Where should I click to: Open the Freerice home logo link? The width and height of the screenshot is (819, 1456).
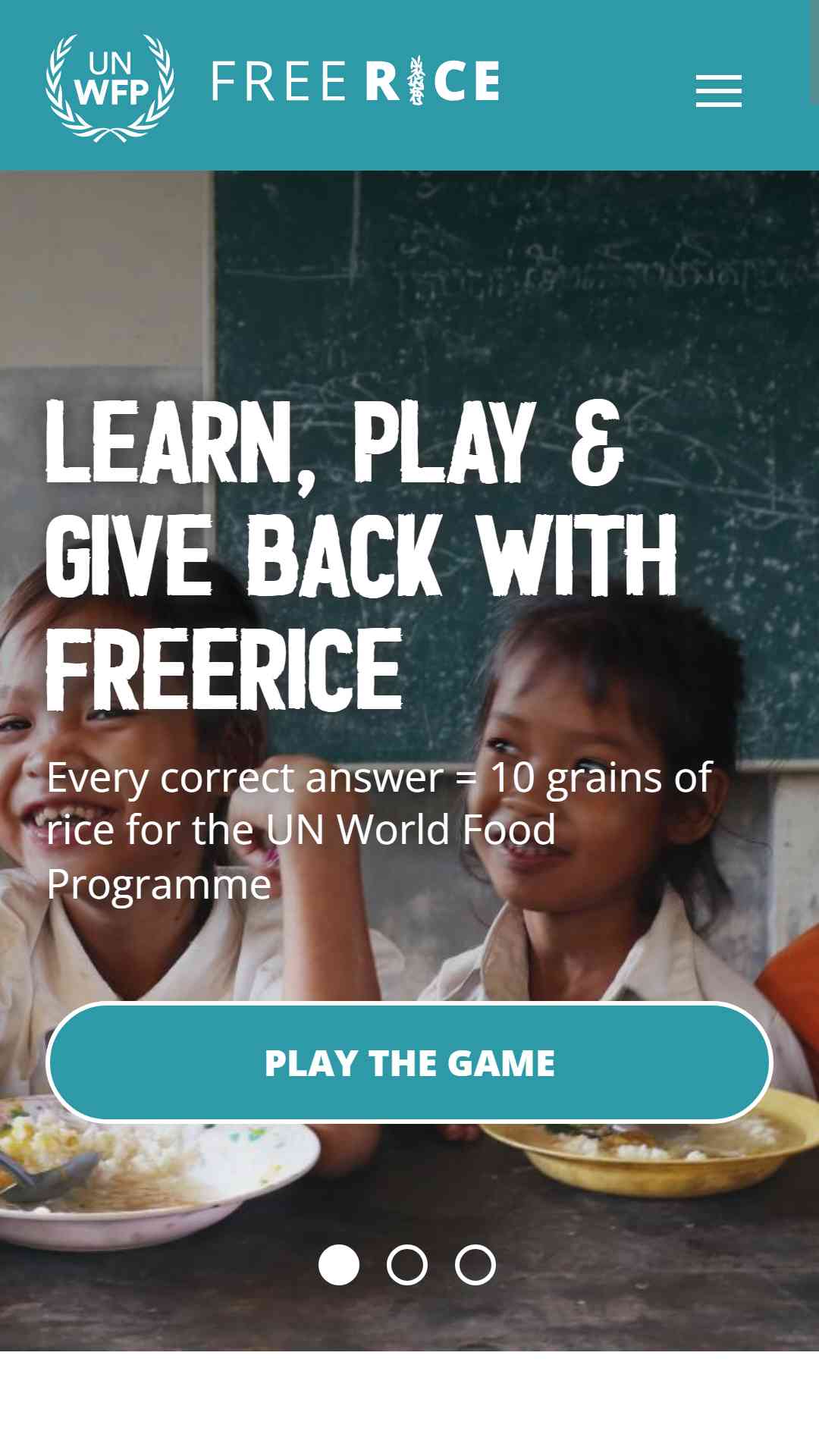point(354,81)
